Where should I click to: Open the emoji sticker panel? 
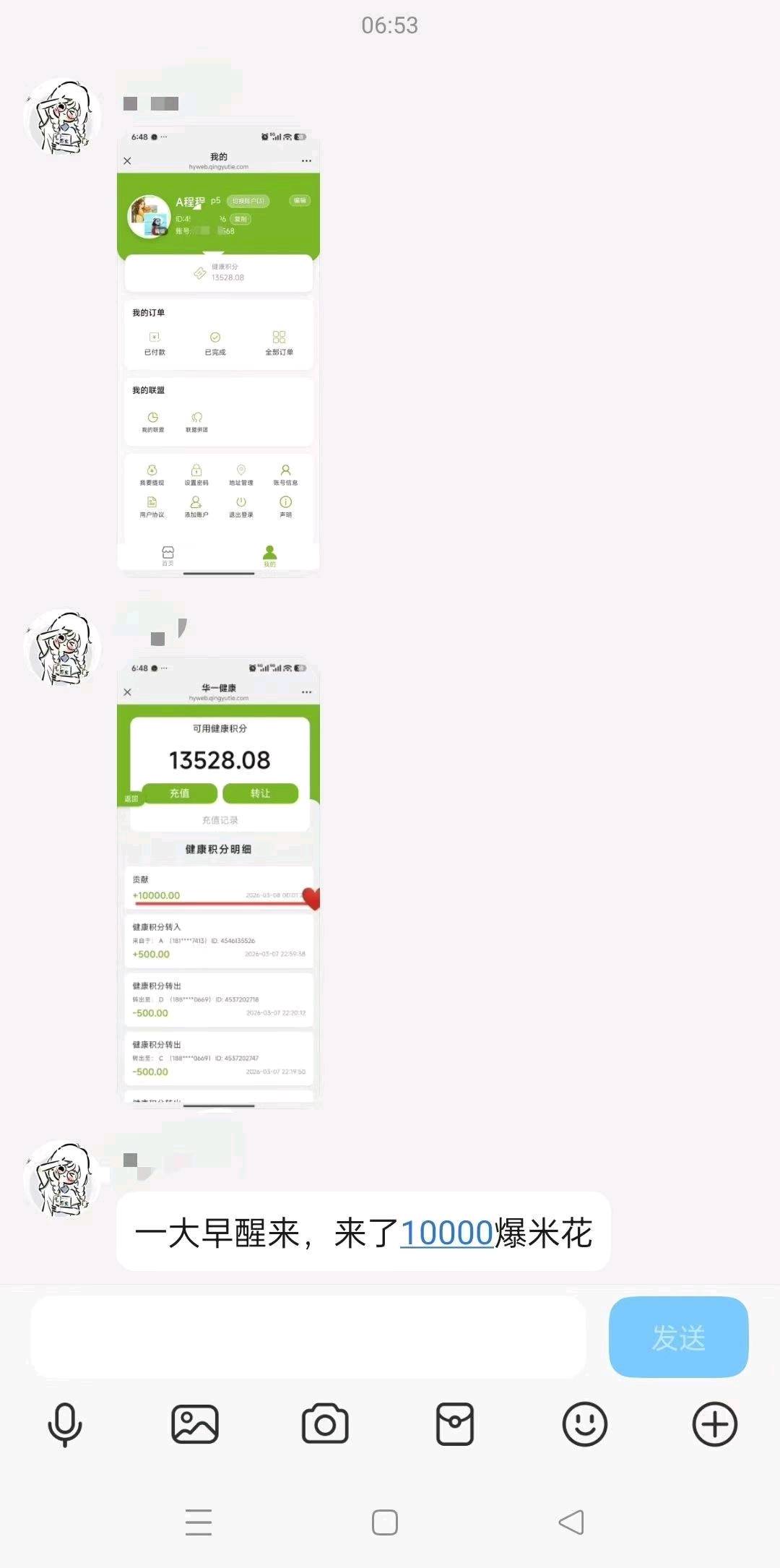click(x=585, y=1424)
